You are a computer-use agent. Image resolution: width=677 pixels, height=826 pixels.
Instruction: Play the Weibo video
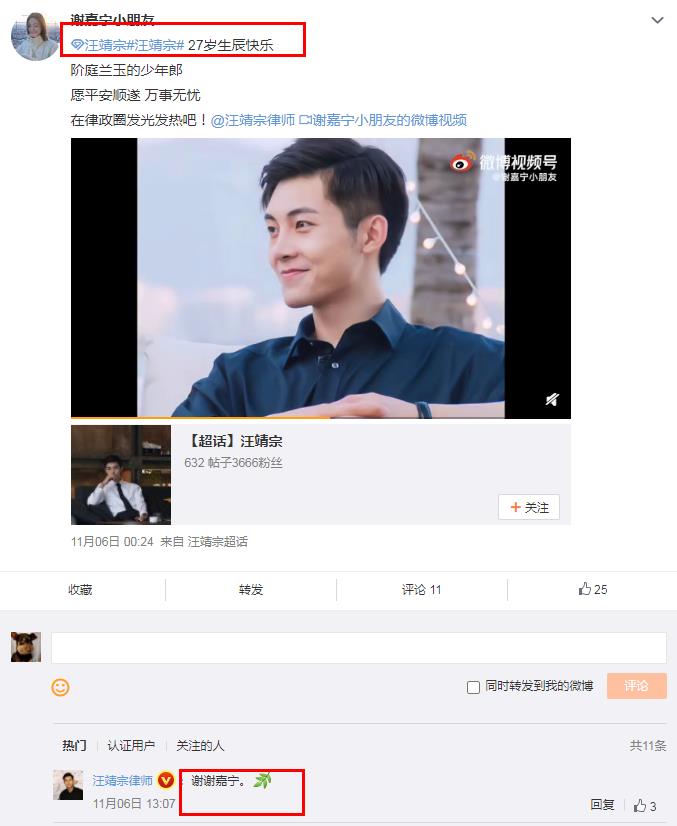(x=320, y=277)
